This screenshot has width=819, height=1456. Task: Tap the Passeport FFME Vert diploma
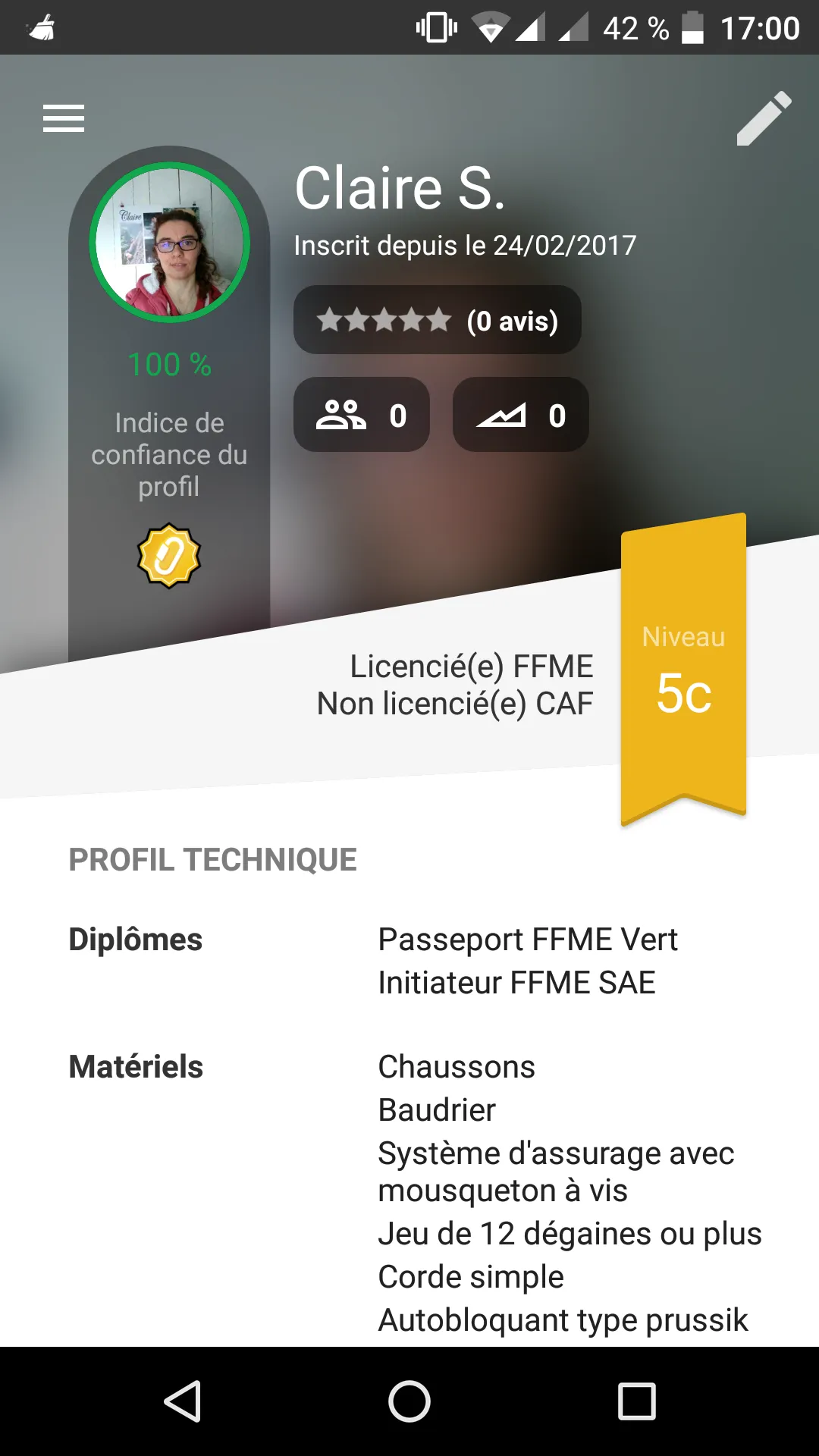(529, 939)
